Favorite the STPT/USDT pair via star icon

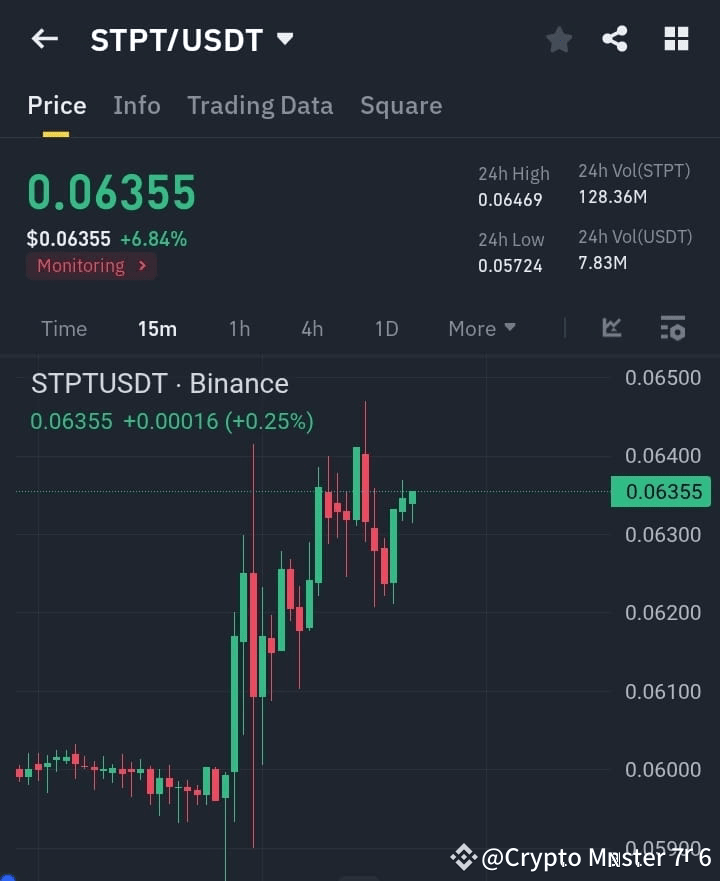[x=558, y=39]
